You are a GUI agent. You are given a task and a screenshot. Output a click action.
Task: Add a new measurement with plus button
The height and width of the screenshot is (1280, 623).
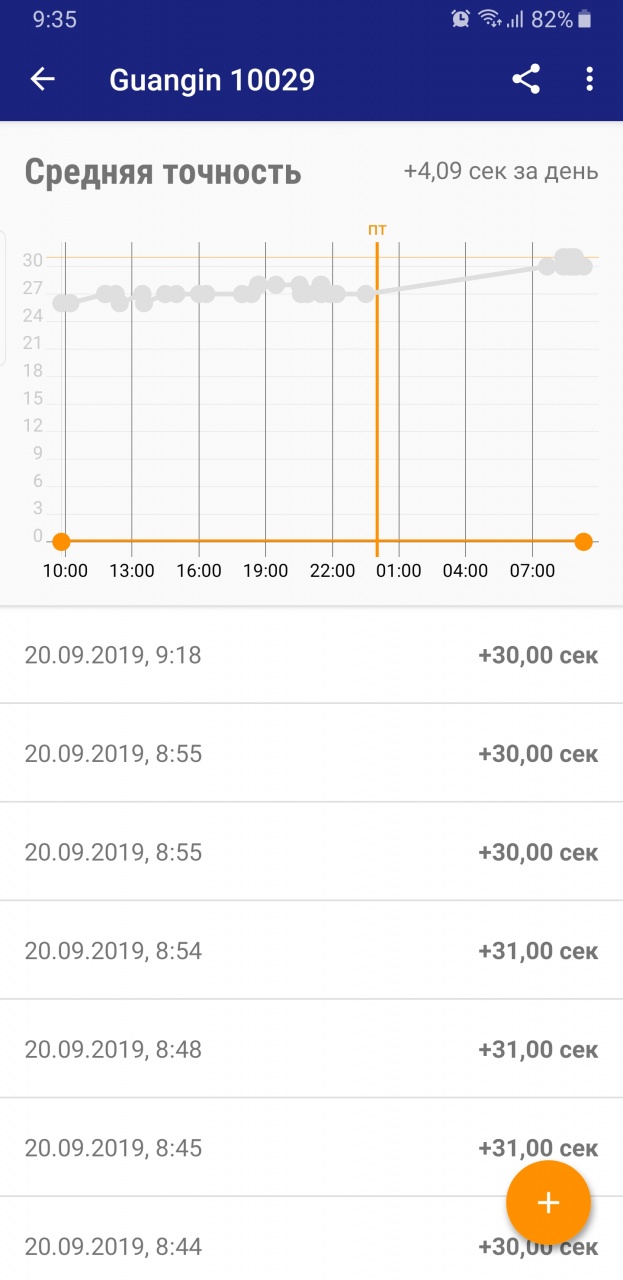[x=548, y=1203]
